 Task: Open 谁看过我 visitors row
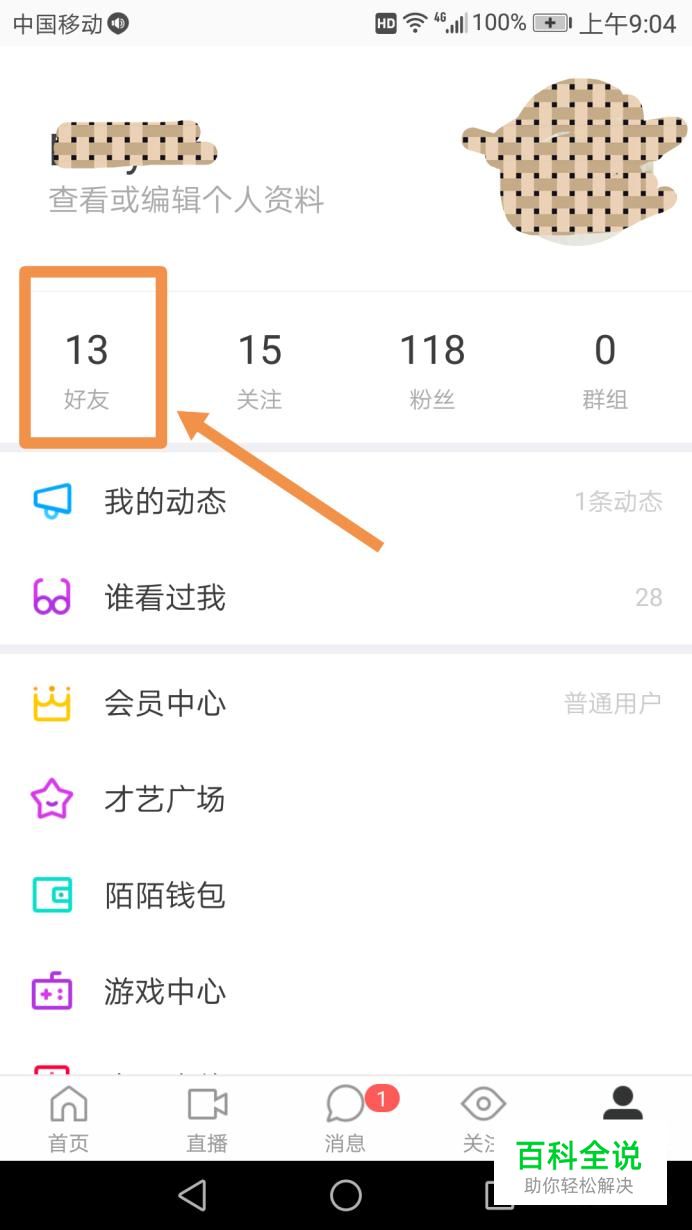click(345, 598)
